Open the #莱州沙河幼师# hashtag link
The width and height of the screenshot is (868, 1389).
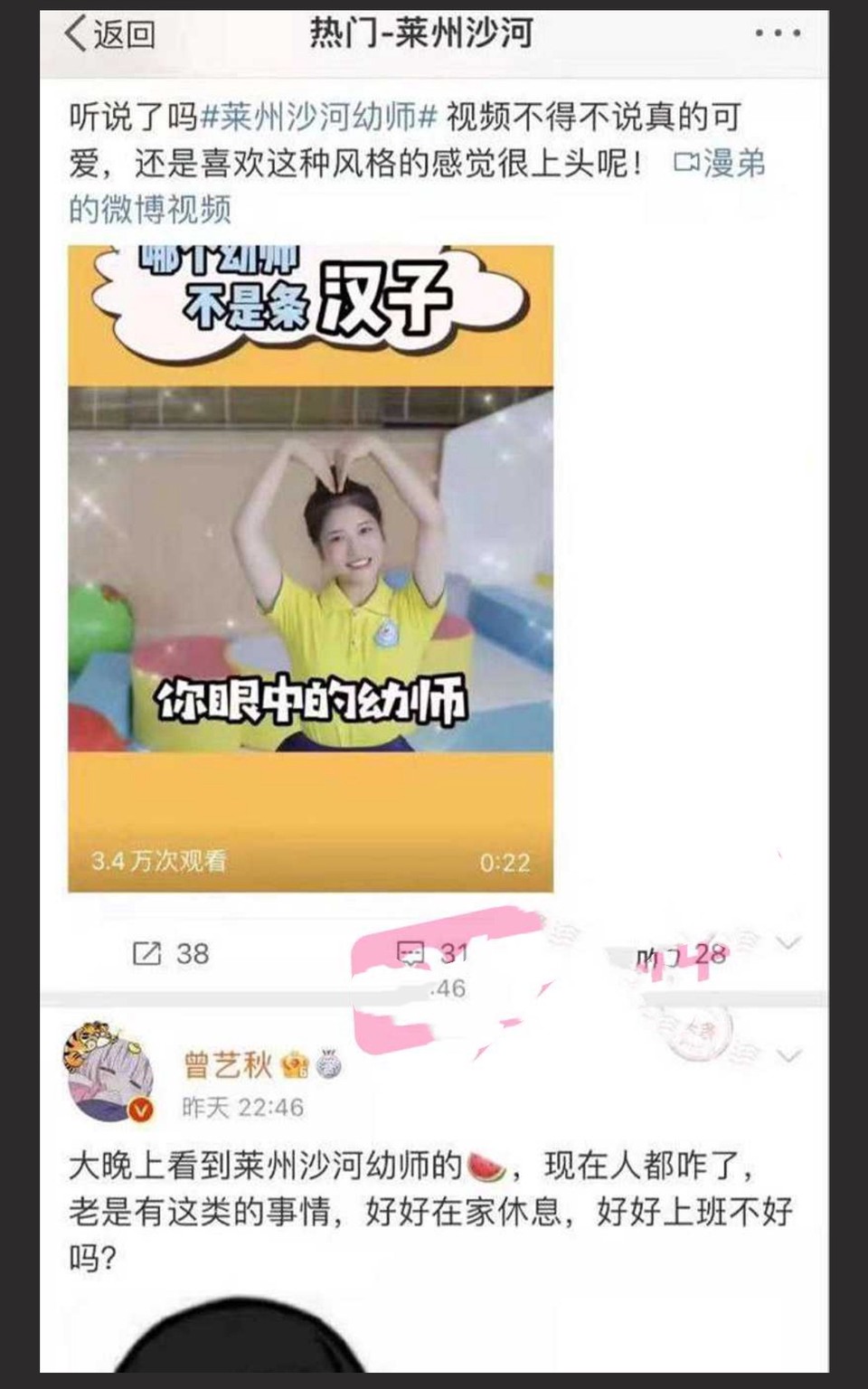pyautogui.click(x=317, y=118)
